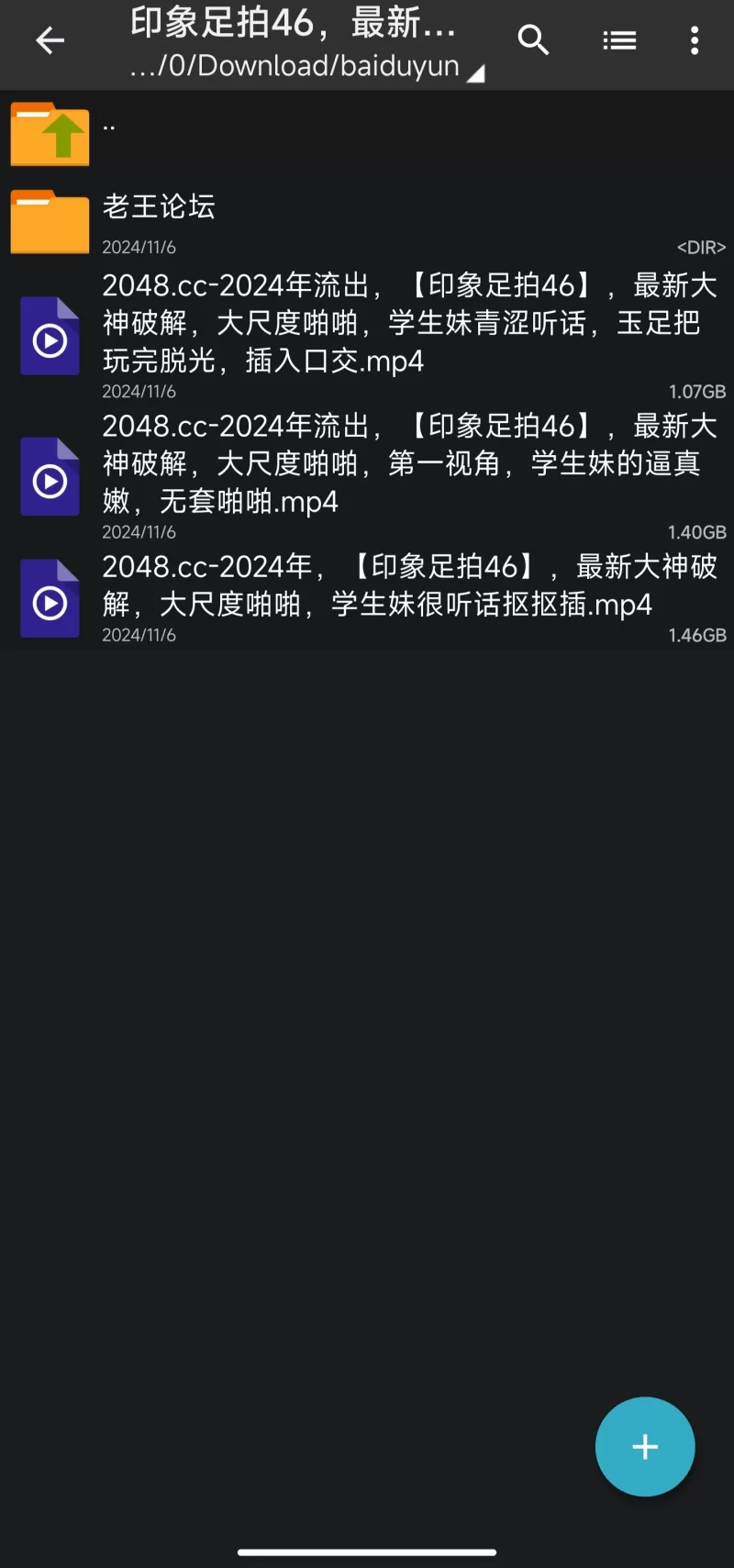Viewport: 734px width, 1568px height.
Task: Select the 1.40GB mp4 file
Action: 367,475
